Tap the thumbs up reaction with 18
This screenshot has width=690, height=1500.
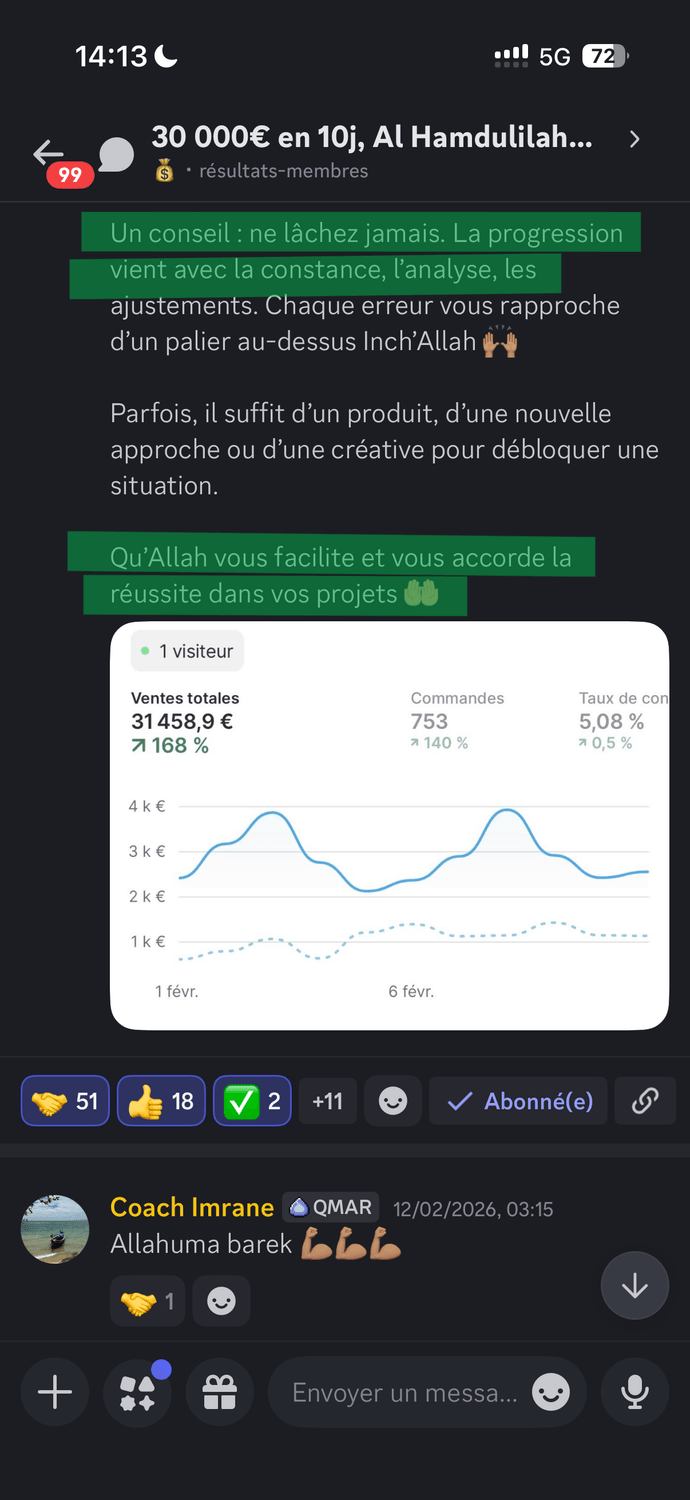[x=161, y=1101]
